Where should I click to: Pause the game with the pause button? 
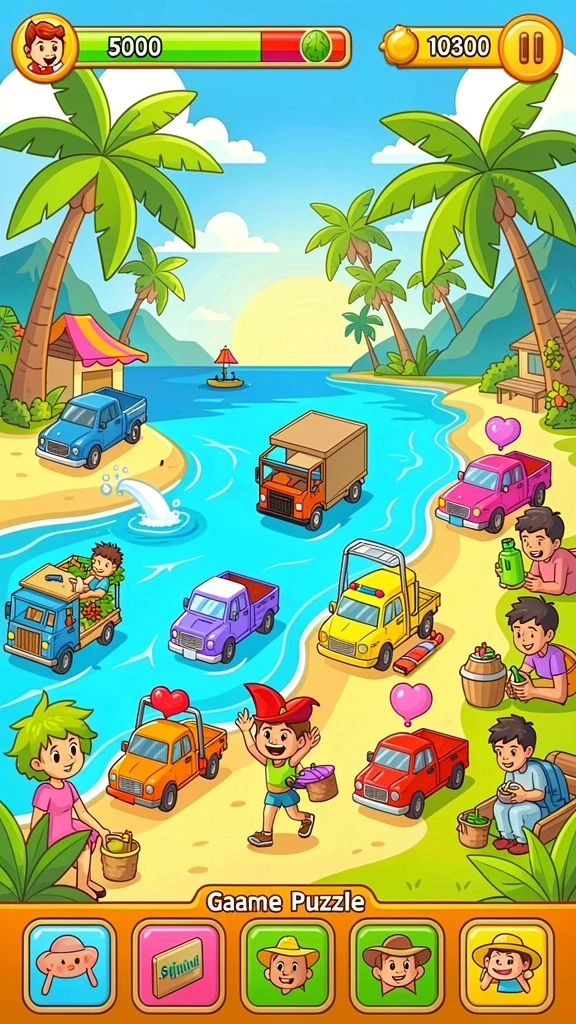[x=530, y=47]
